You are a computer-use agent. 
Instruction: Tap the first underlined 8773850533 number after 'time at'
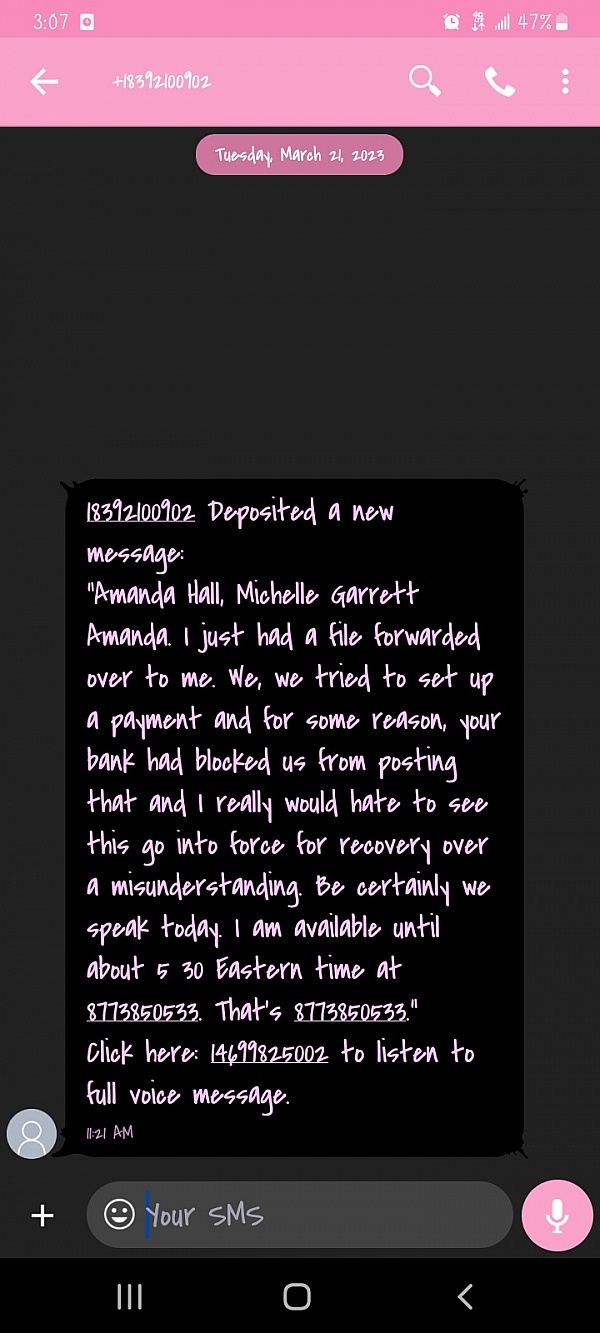coord(143,1011)
